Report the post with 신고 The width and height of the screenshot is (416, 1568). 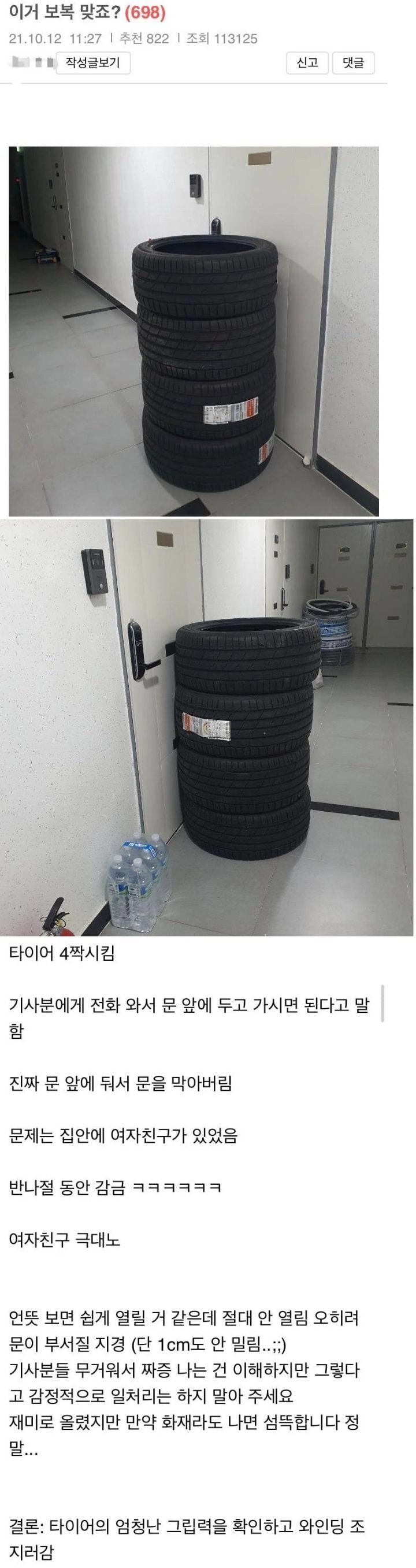(307, 63)
